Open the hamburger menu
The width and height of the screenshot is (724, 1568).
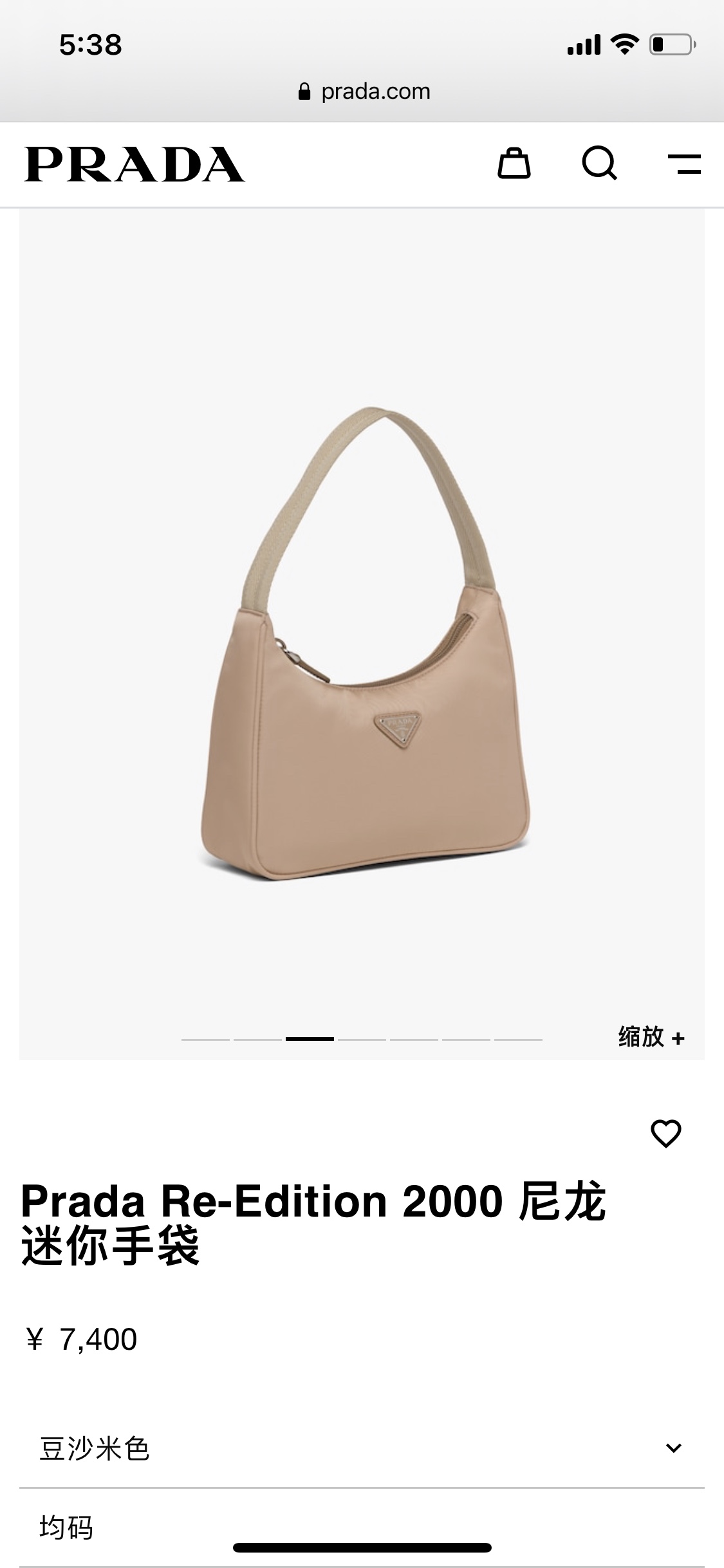(x=684, y=164)
